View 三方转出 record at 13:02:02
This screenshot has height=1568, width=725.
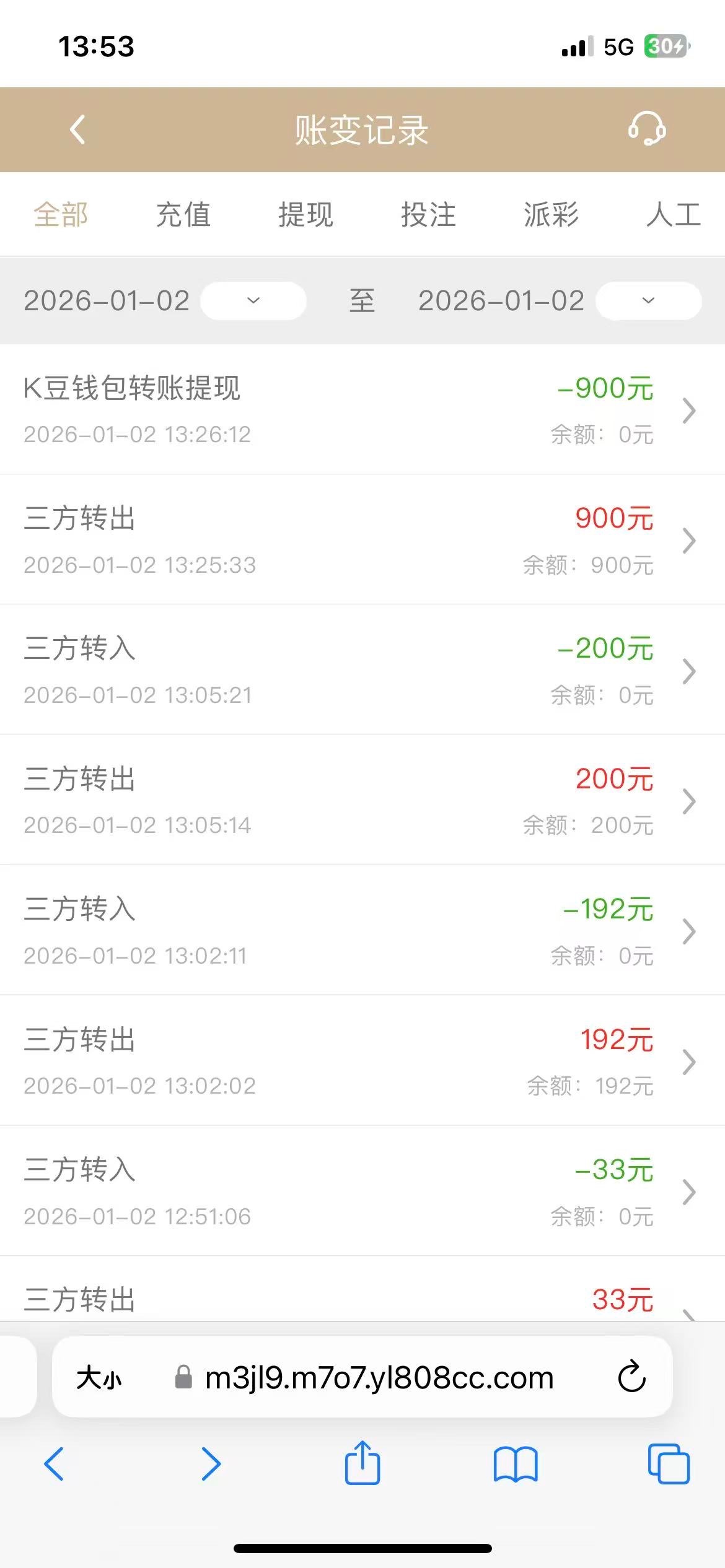pyautogui.click(x=362, y=1061)
